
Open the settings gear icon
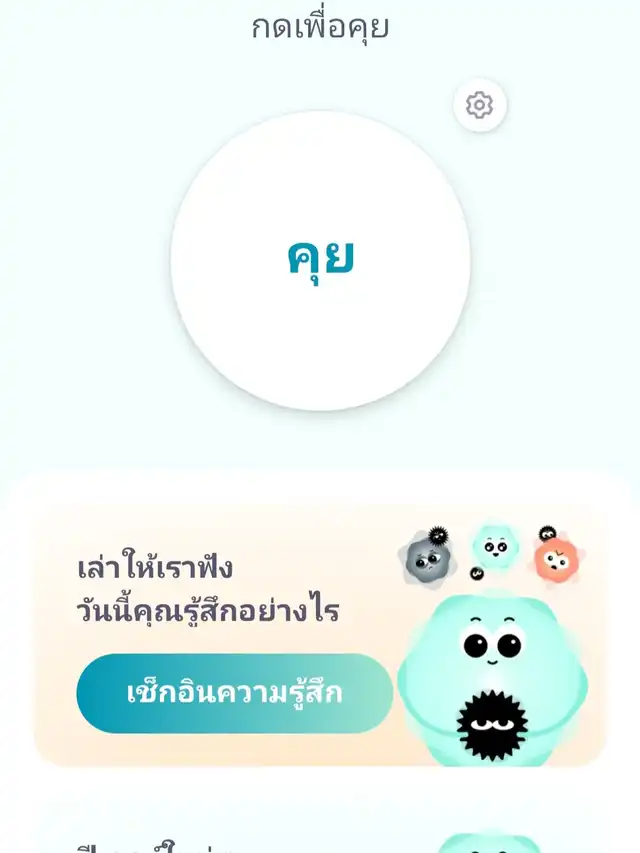[x=480, y=105]
